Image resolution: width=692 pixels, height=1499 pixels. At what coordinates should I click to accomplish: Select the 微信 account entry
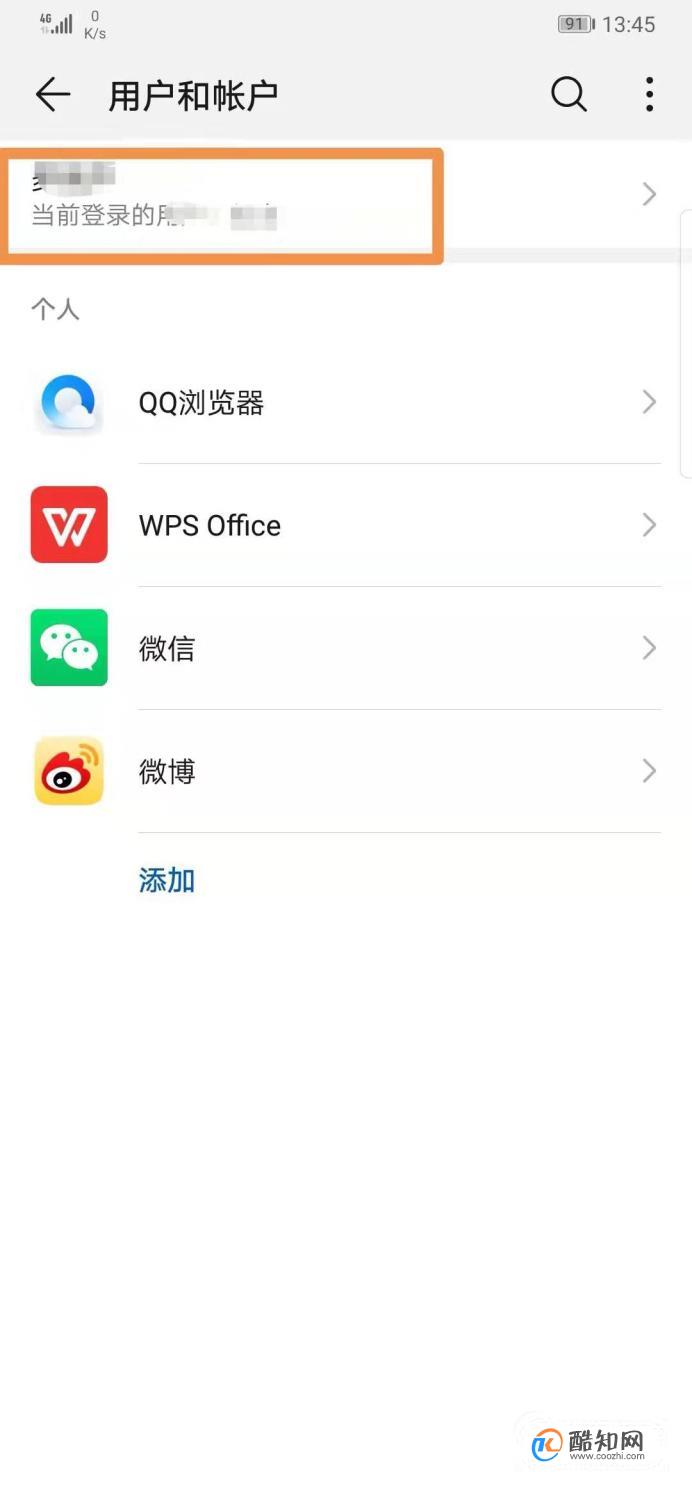(345, 649)
